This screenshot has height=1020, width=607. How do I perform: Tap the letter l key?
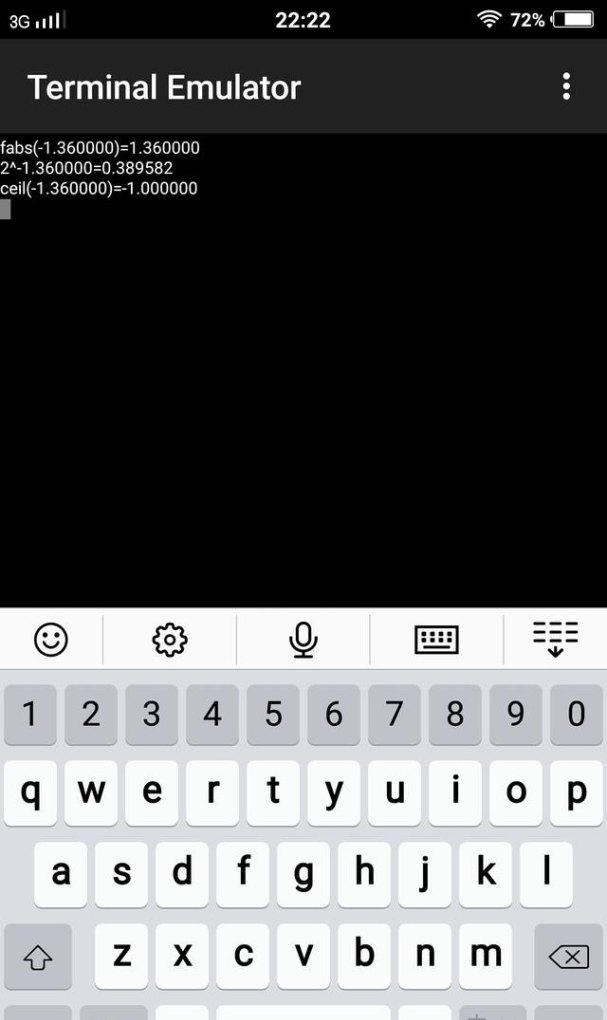coord(546,874)
